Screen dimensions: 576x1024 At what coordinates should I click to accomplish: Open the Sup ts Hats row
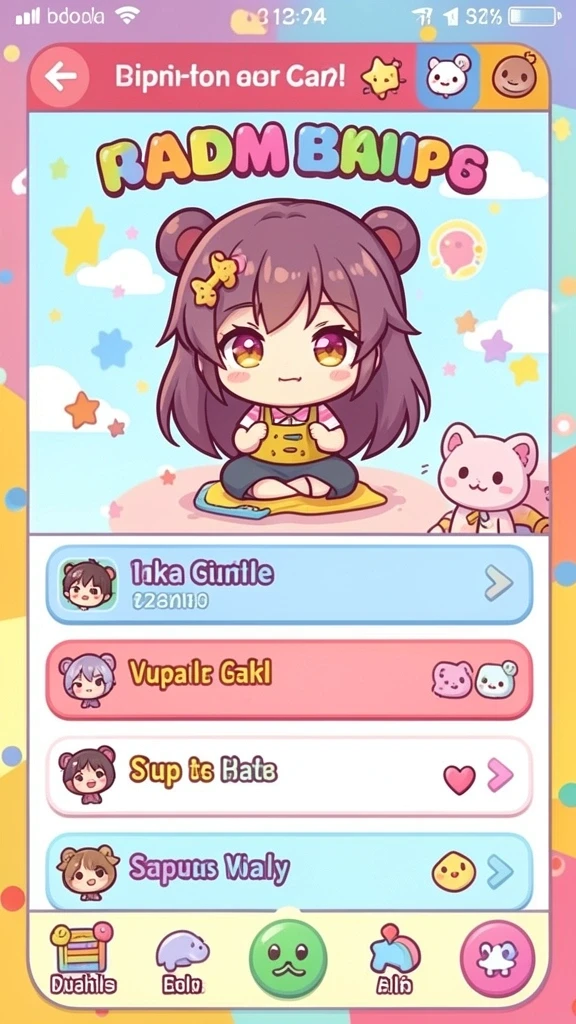[x=289, y=776]
